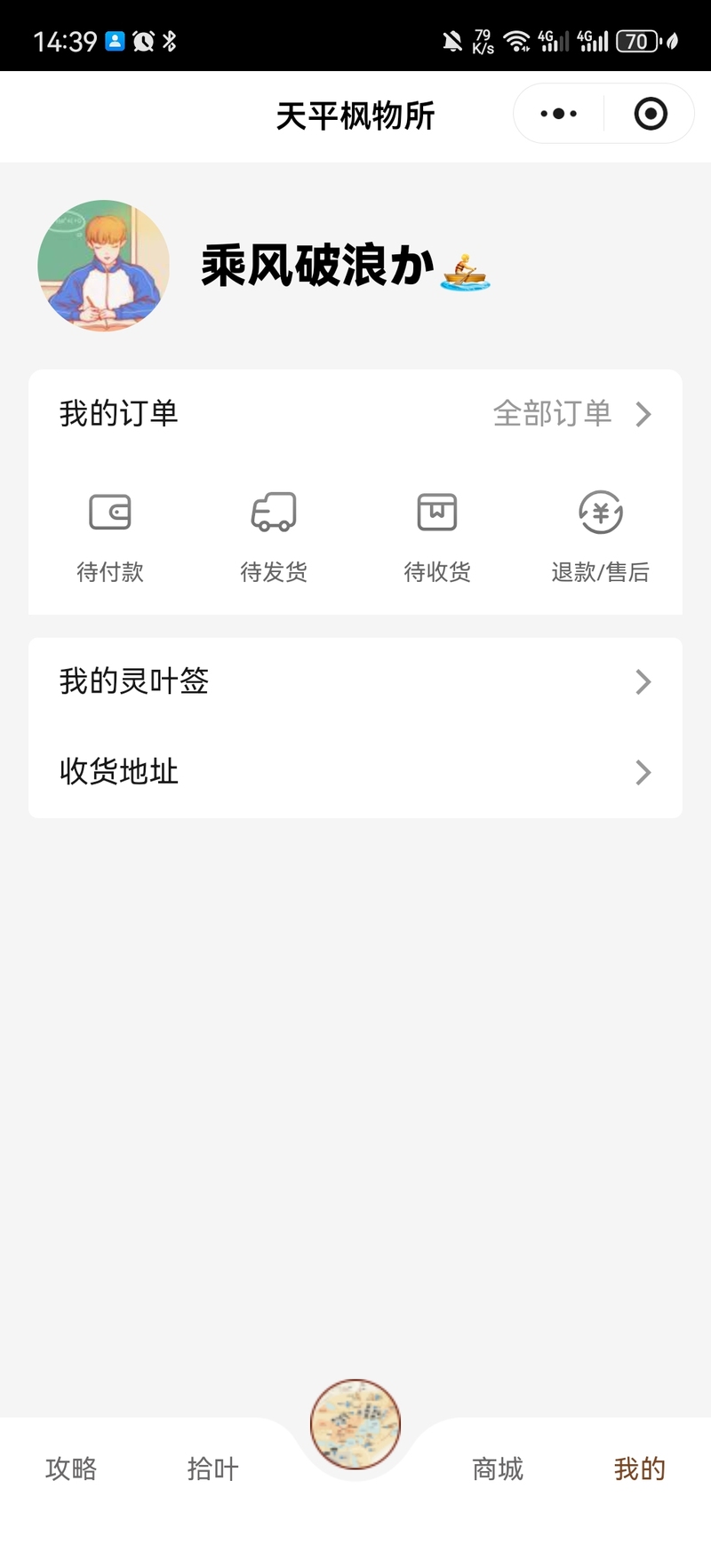Viewport: 711px width, 1568px height.
Task: Switch to the 商城 tab
Action: (498, 1469)
